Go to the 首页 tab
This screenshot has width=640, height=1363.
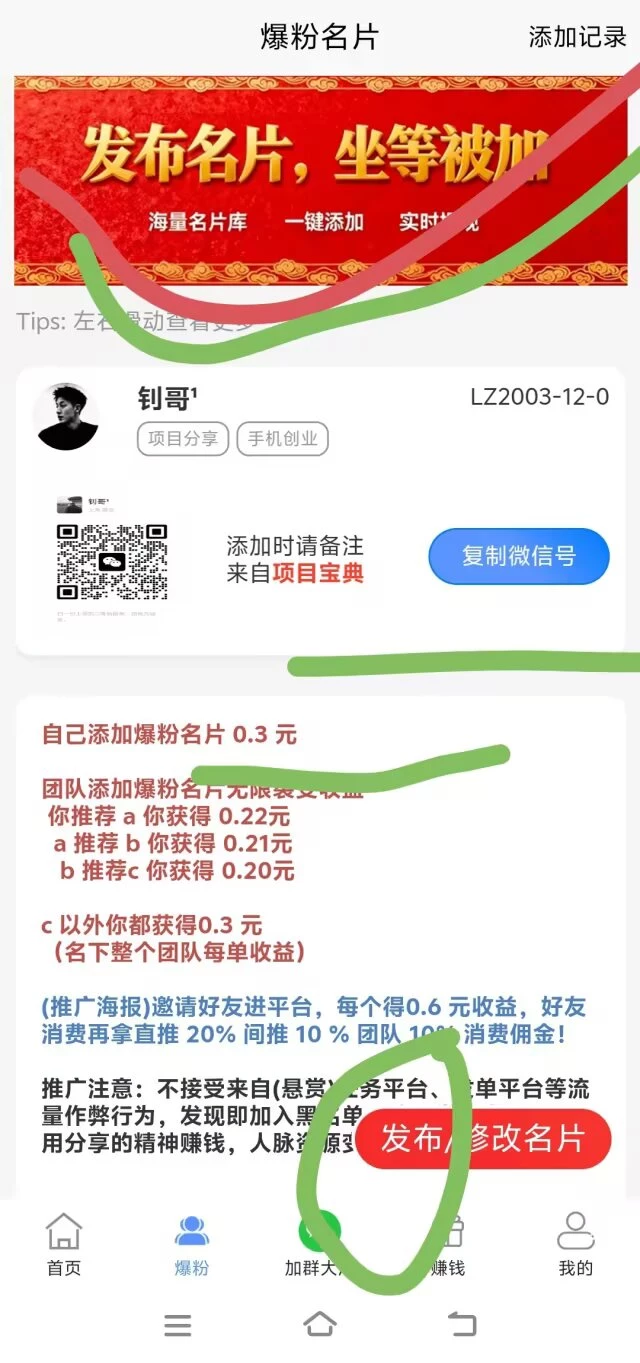64,1245
